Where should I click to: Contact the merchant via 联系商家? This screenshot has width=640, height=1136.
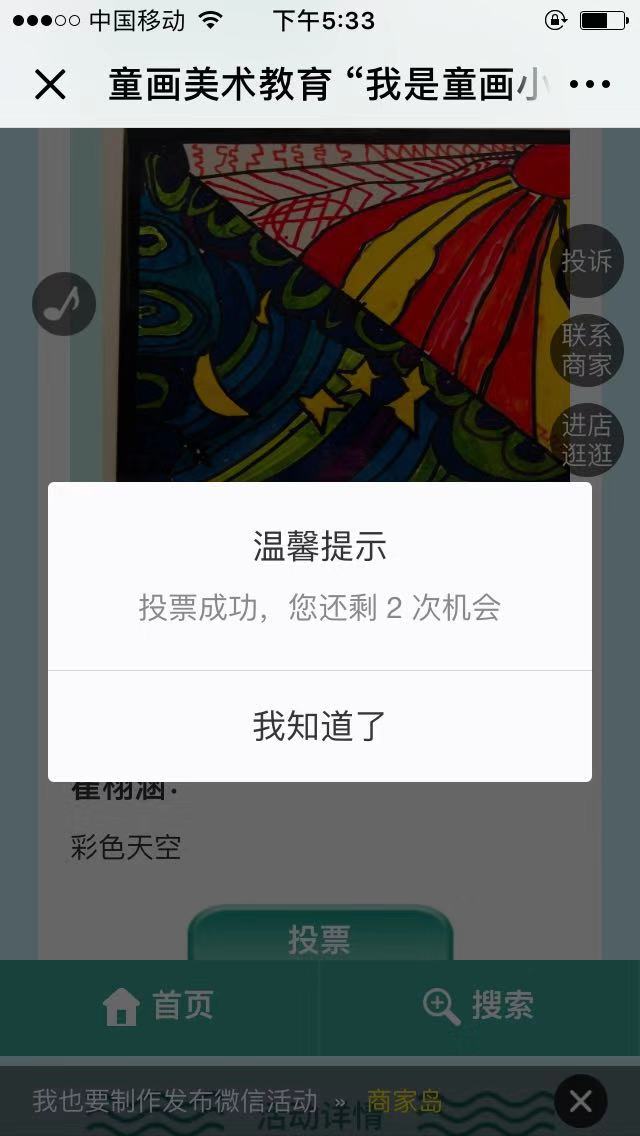click(x=586, y=350)
